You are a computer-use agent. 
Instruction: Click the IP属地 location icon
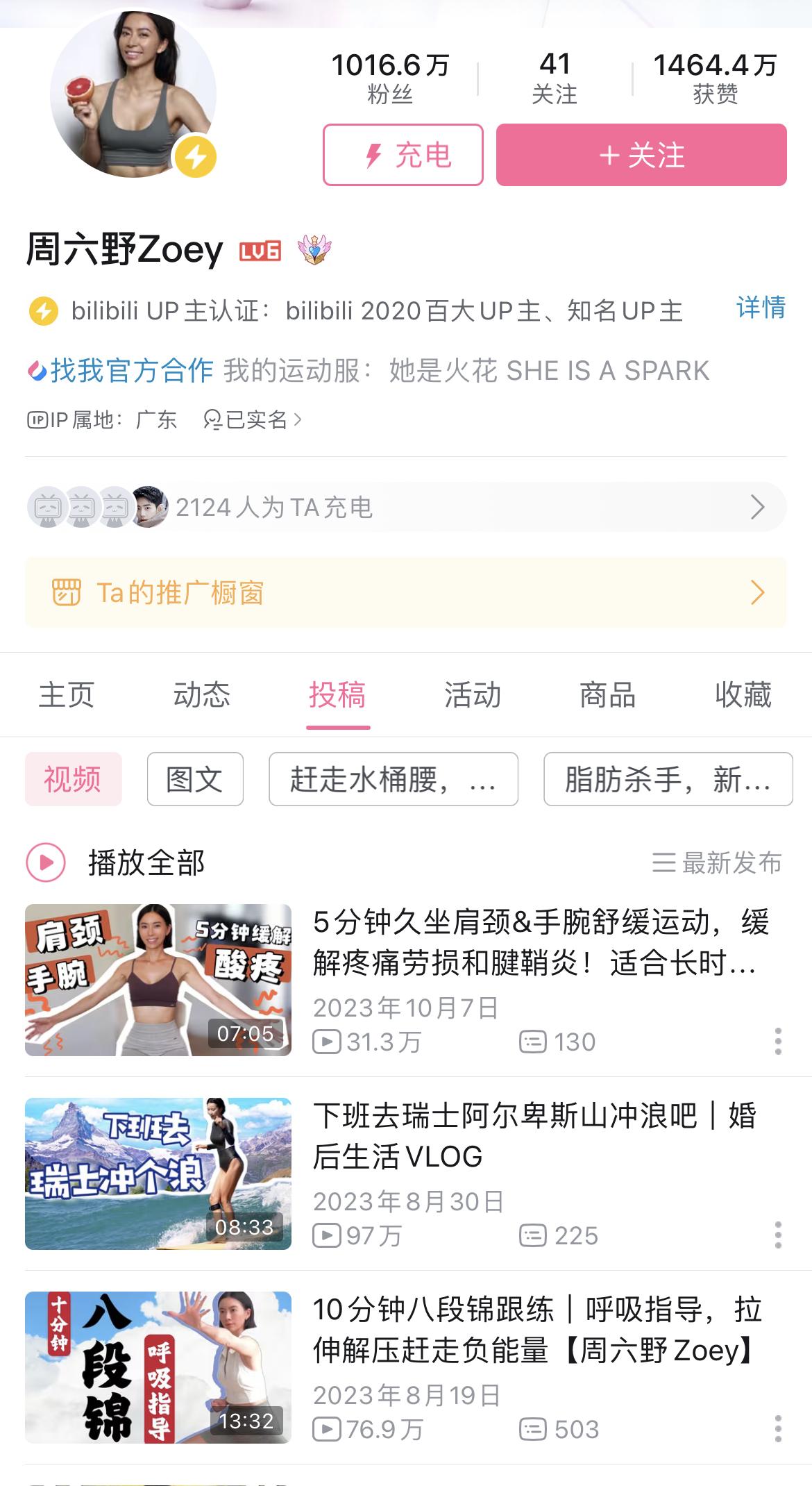point(39,419)
